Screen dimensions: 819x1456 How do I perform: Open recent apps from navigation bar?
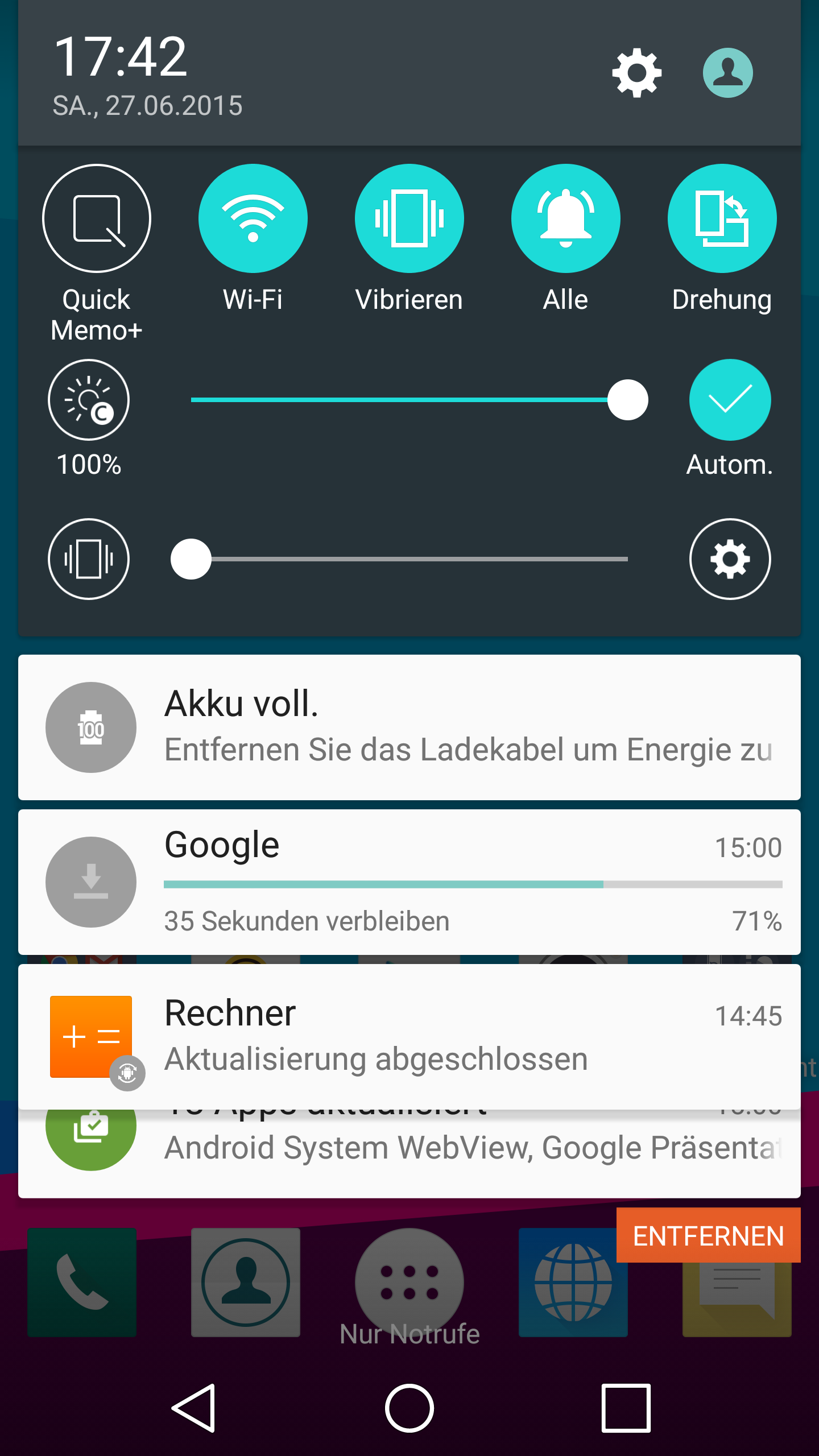tap(626, 1408)
